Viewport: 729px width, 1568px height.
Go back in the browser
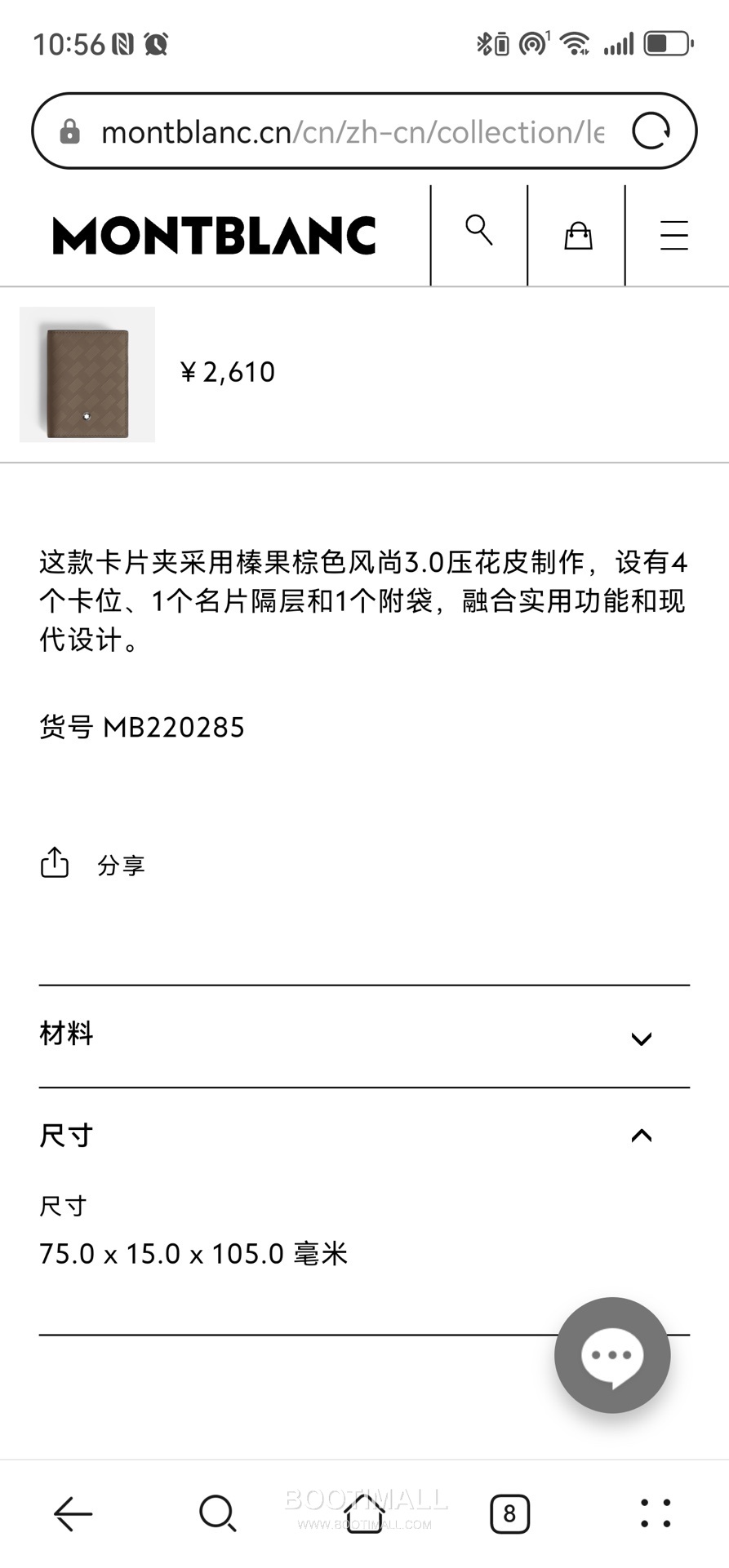click(73, 1513)
